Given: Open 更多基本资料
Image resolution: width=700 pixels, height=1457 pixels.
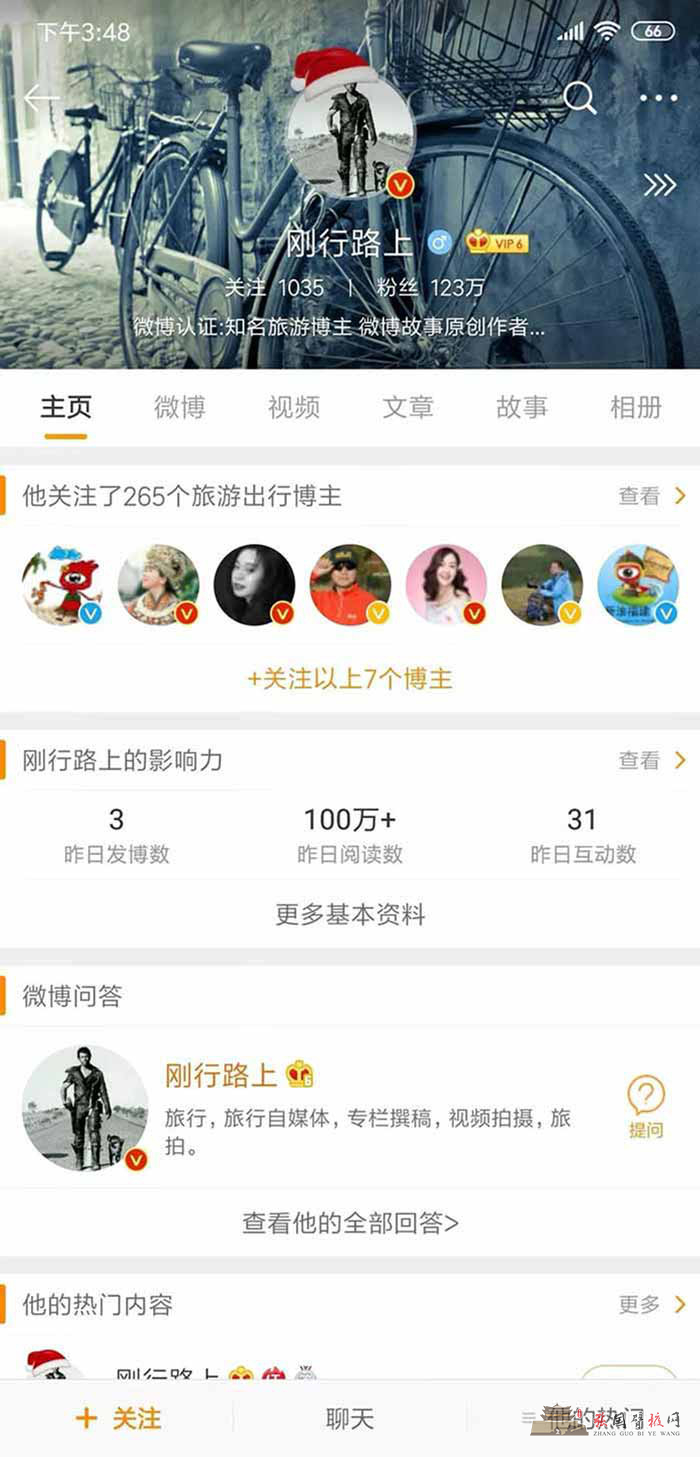Looking at the screenshot, I should pyautogui.click(x=350, y=914).
